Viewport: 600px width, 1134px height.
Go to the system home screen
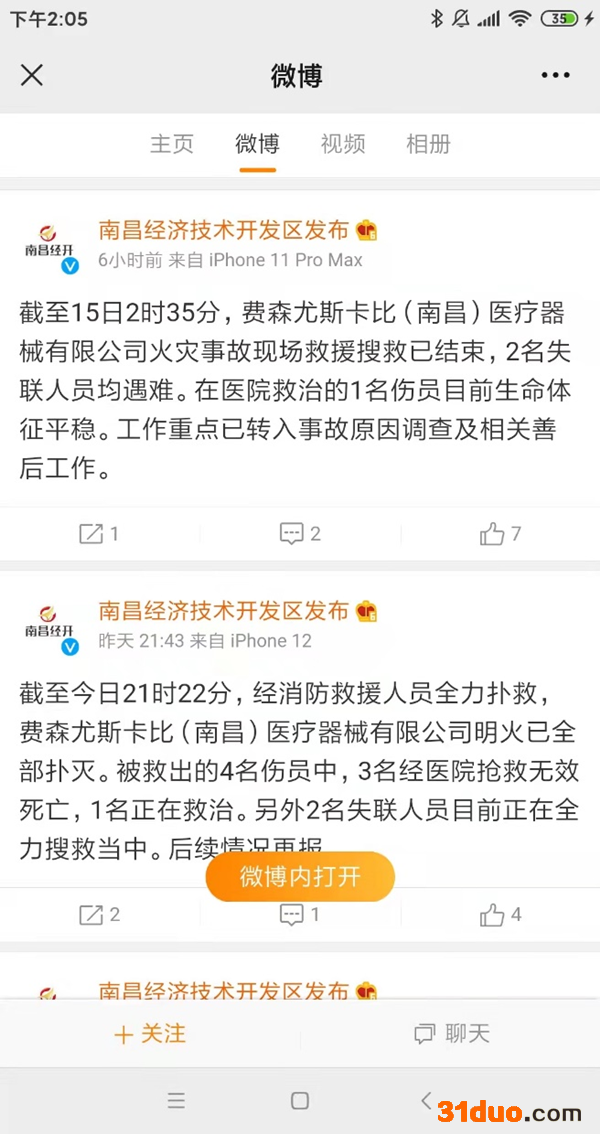click(x=300, y=1101)
